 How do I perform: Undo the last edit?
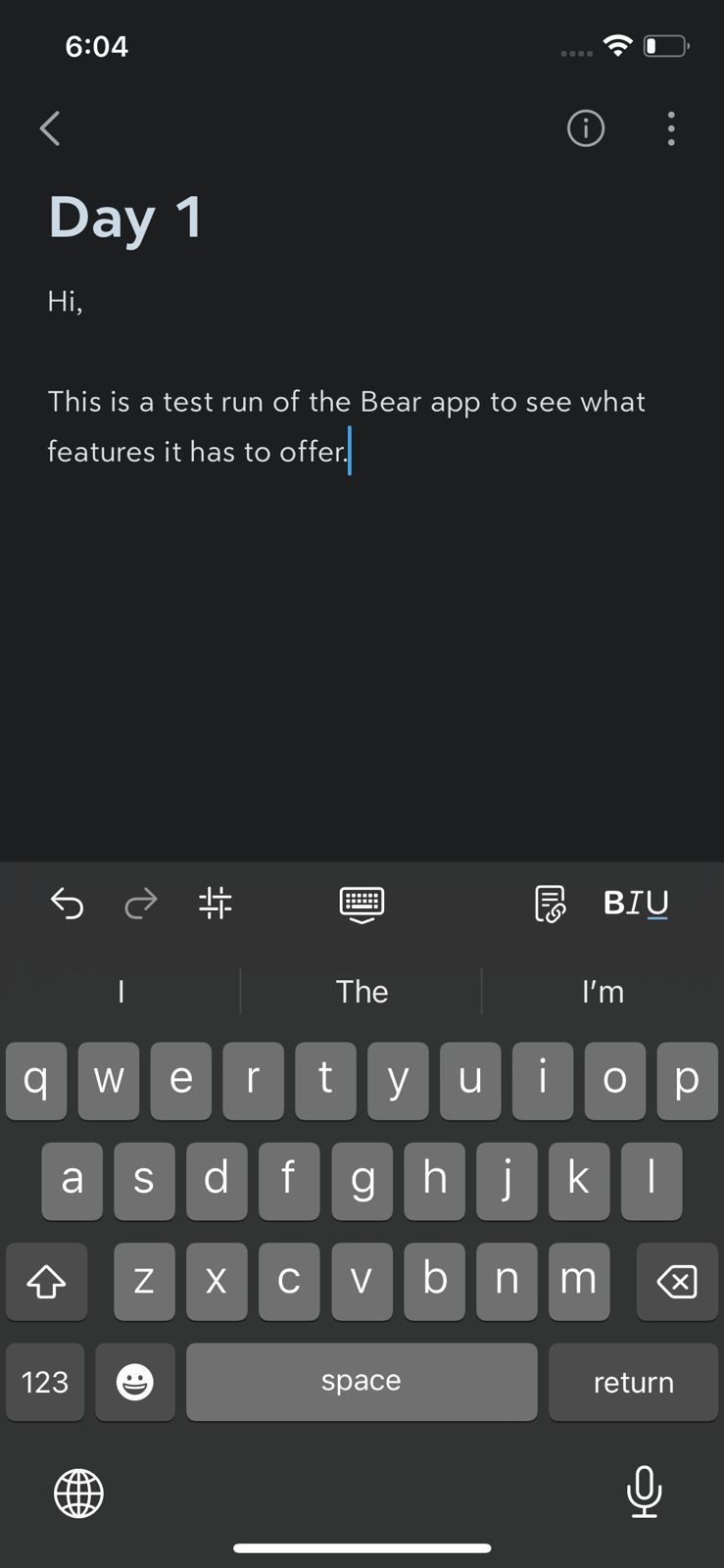(x=67, y=904)
